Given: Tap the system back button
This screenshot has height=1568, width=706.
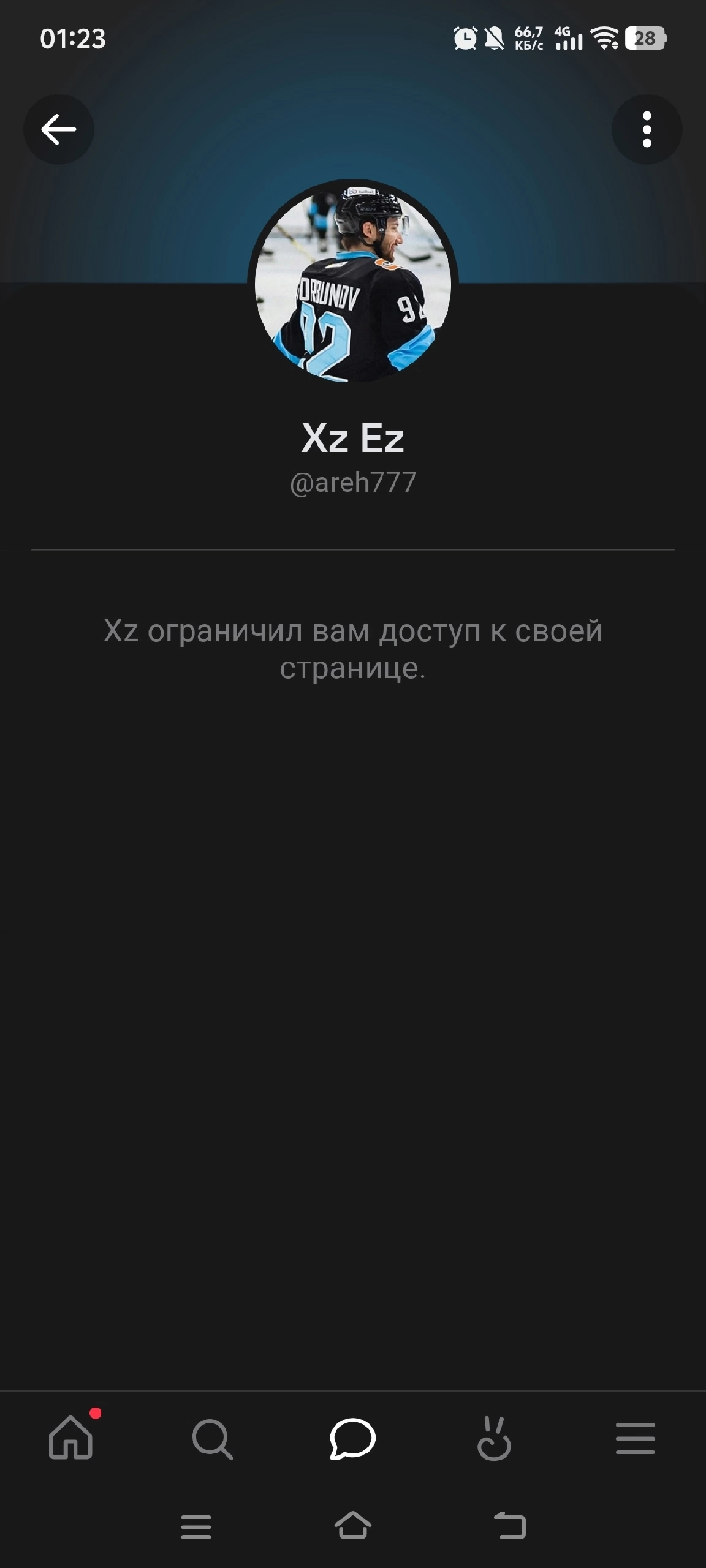Looking at the screenshot, I should point(510,1525).
